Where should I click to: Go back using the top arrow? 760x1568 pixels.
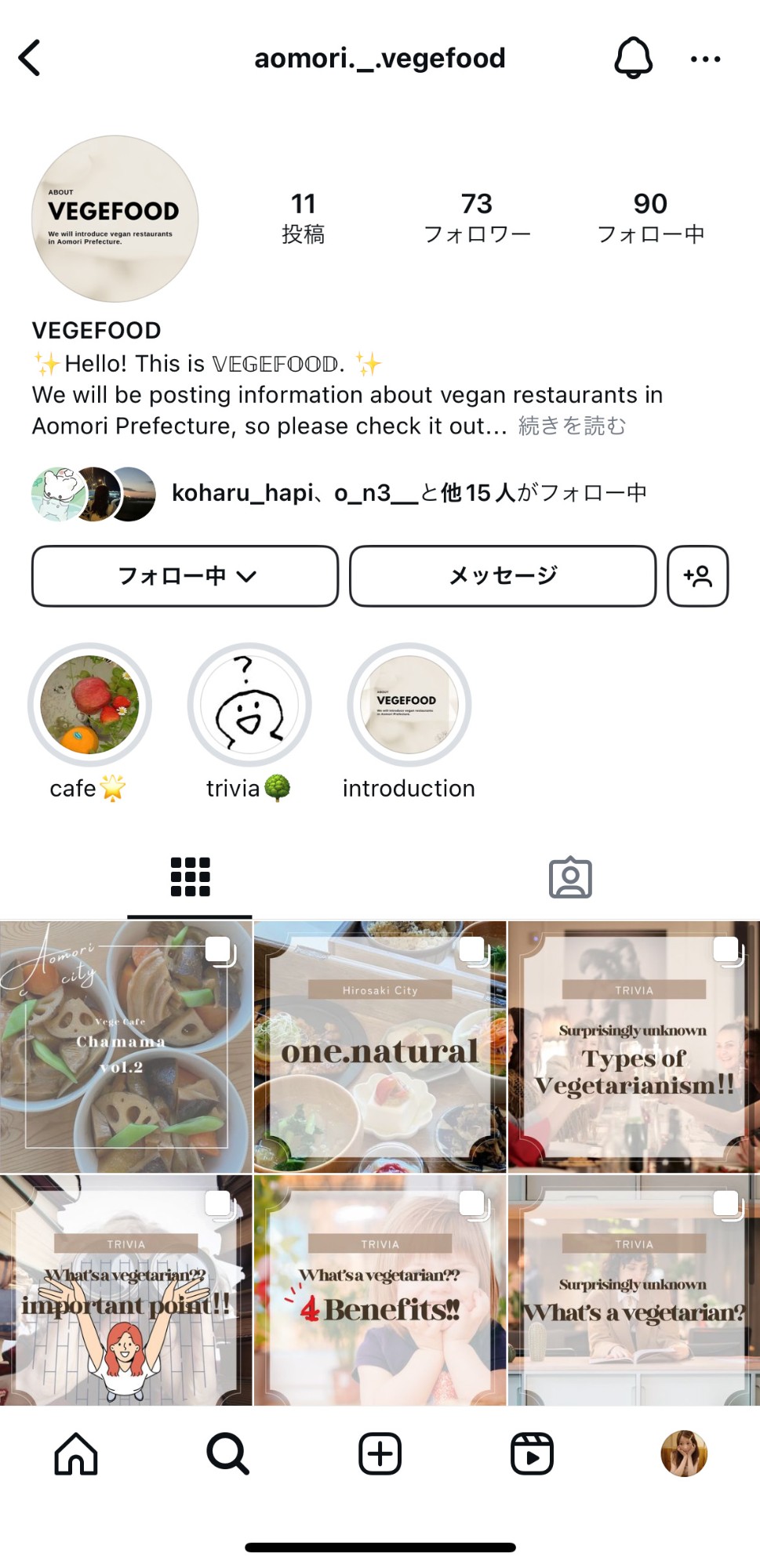pos(30,58)
